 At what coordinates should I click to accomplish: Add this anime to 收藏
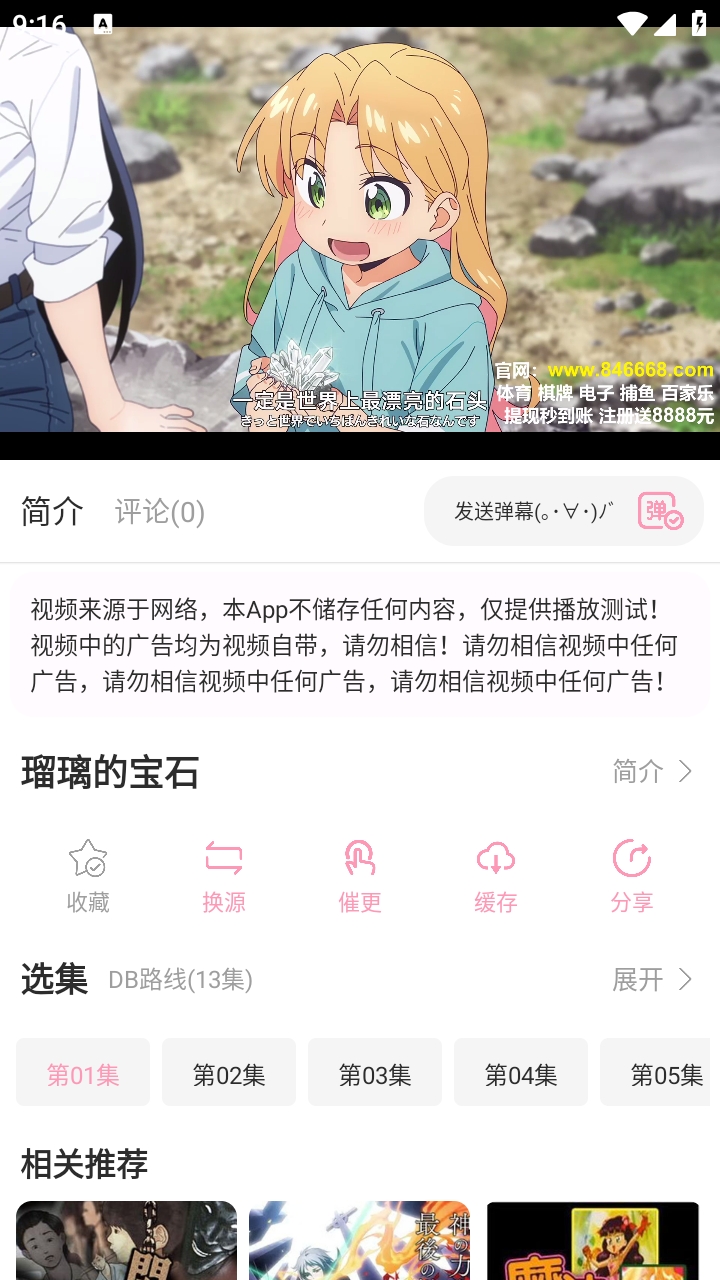pyautogui.click(x=88, y=875)
